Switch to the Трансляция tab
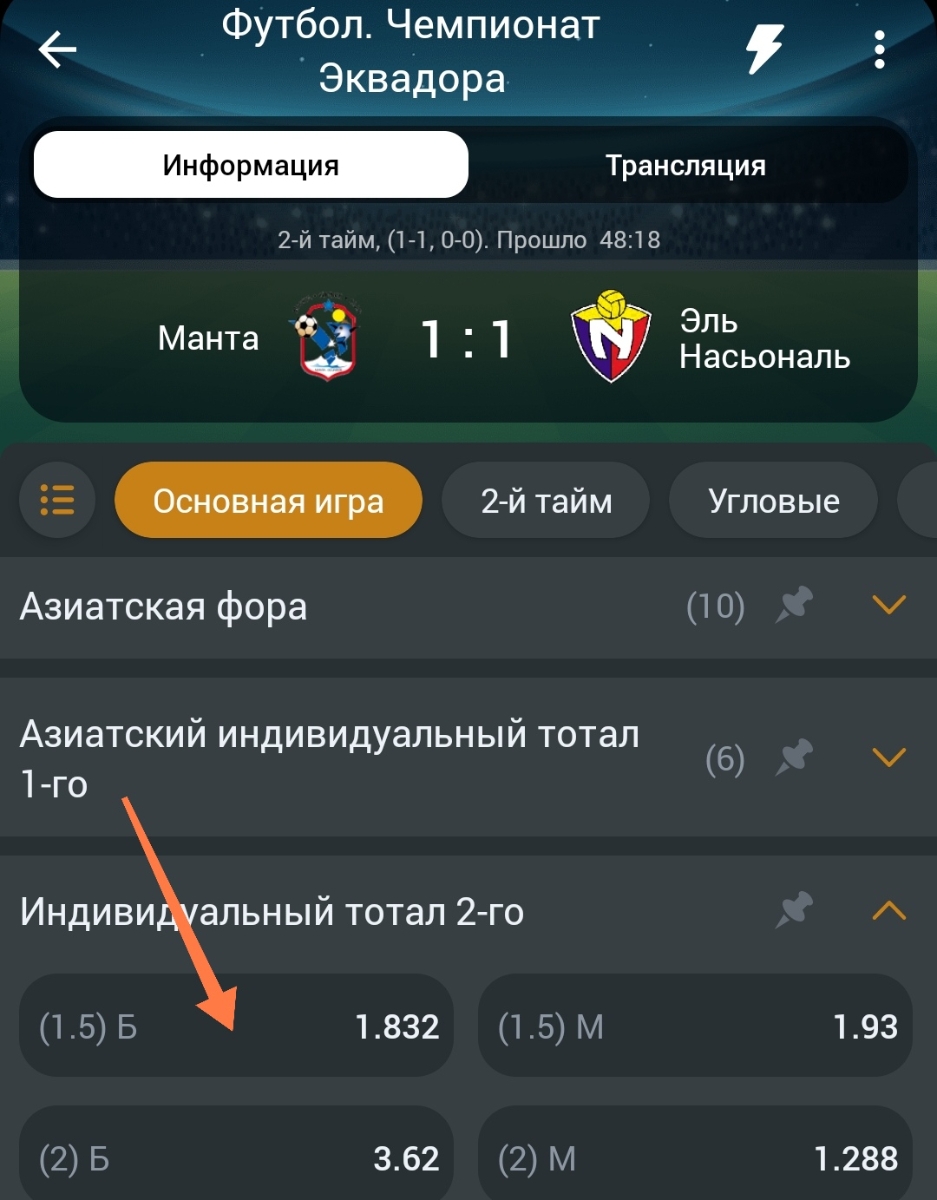This screenshot has width=937, height=1200. (685, 165)
